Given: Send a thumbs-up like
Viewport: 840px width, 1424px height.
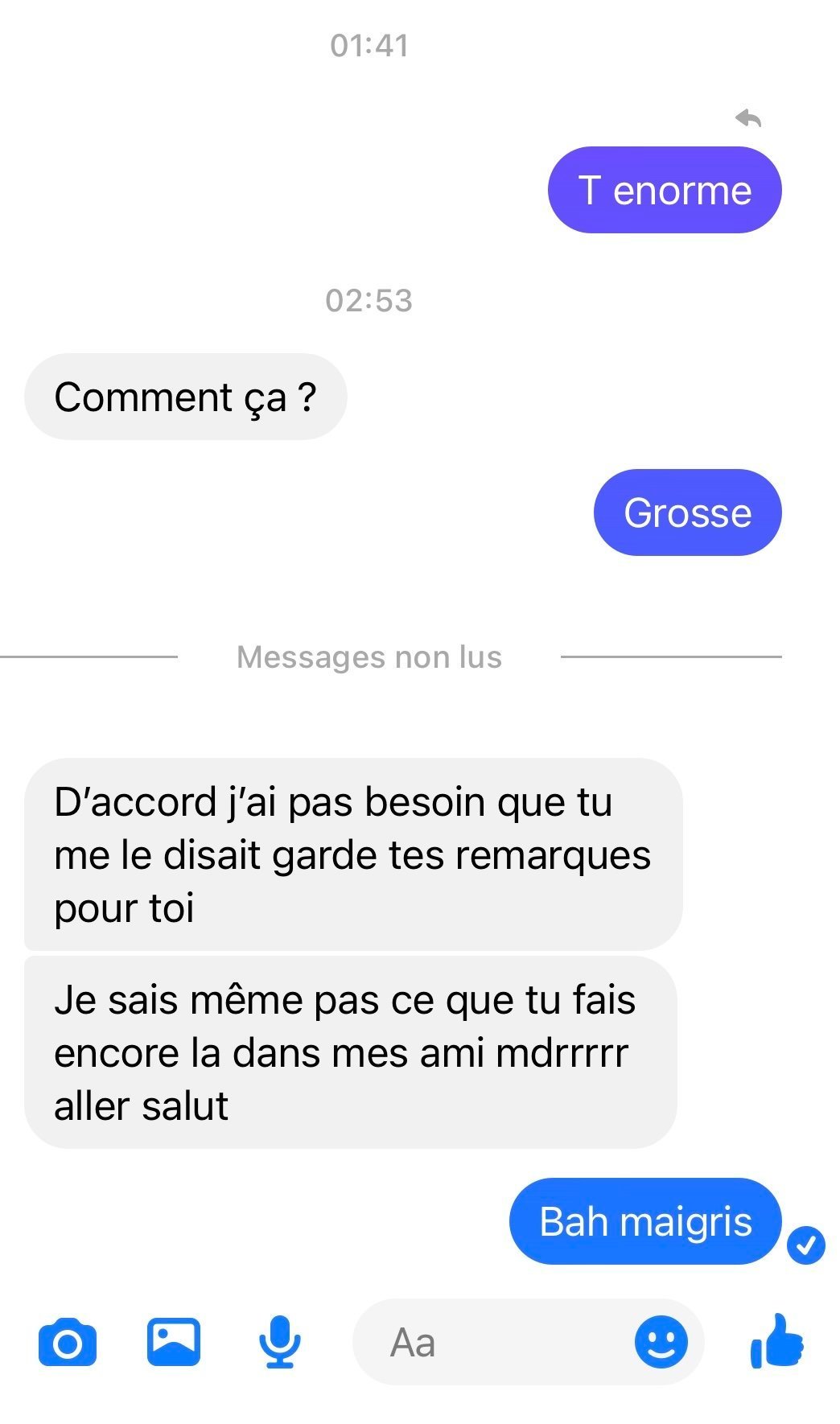Looking at the screenshot, I should (x=776, y=1340).
